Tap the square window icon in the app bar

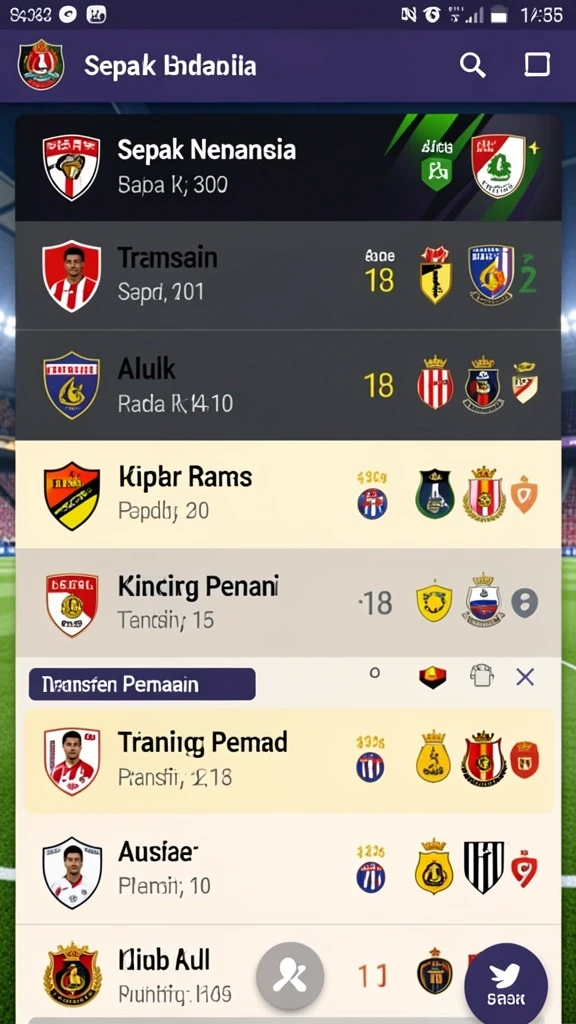click(537, 65)
